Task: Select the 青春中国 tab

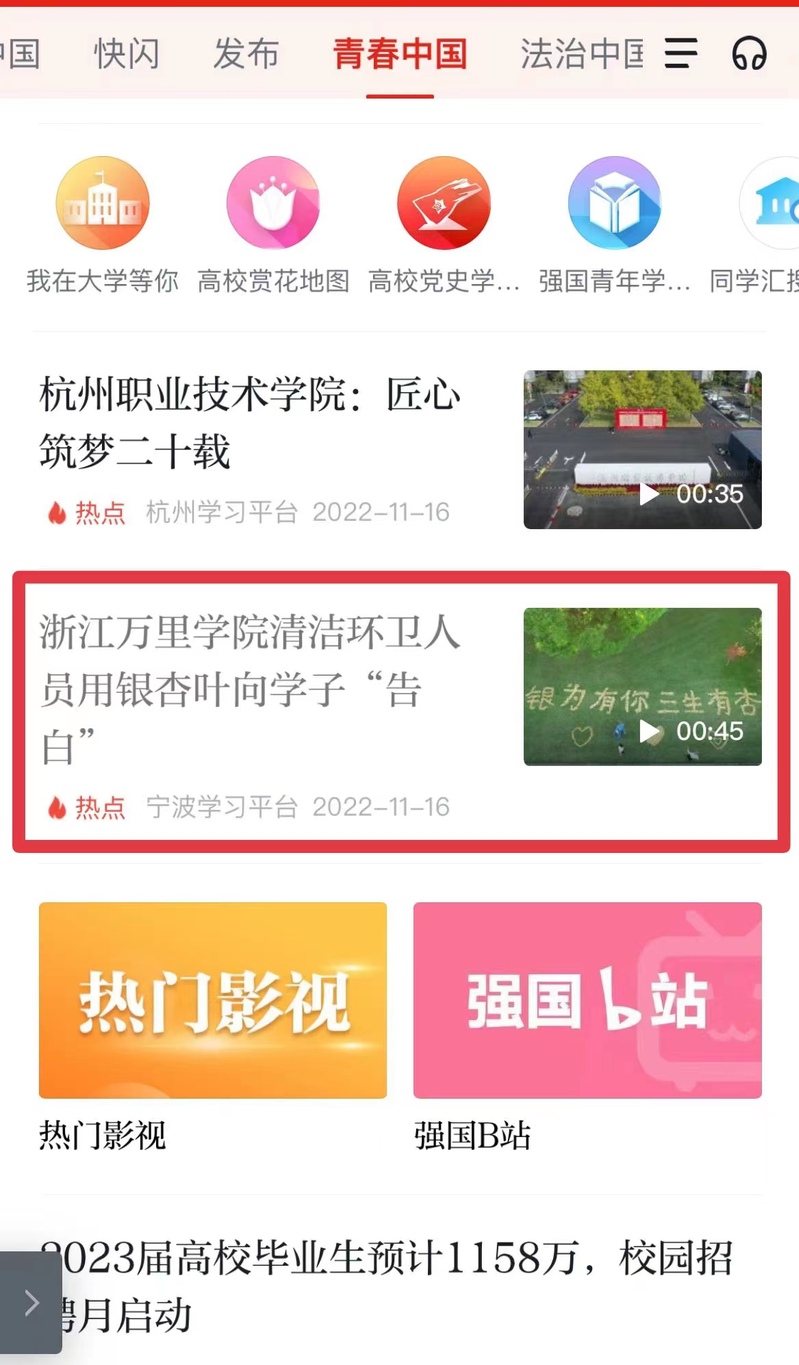Action: pos(400,53)
